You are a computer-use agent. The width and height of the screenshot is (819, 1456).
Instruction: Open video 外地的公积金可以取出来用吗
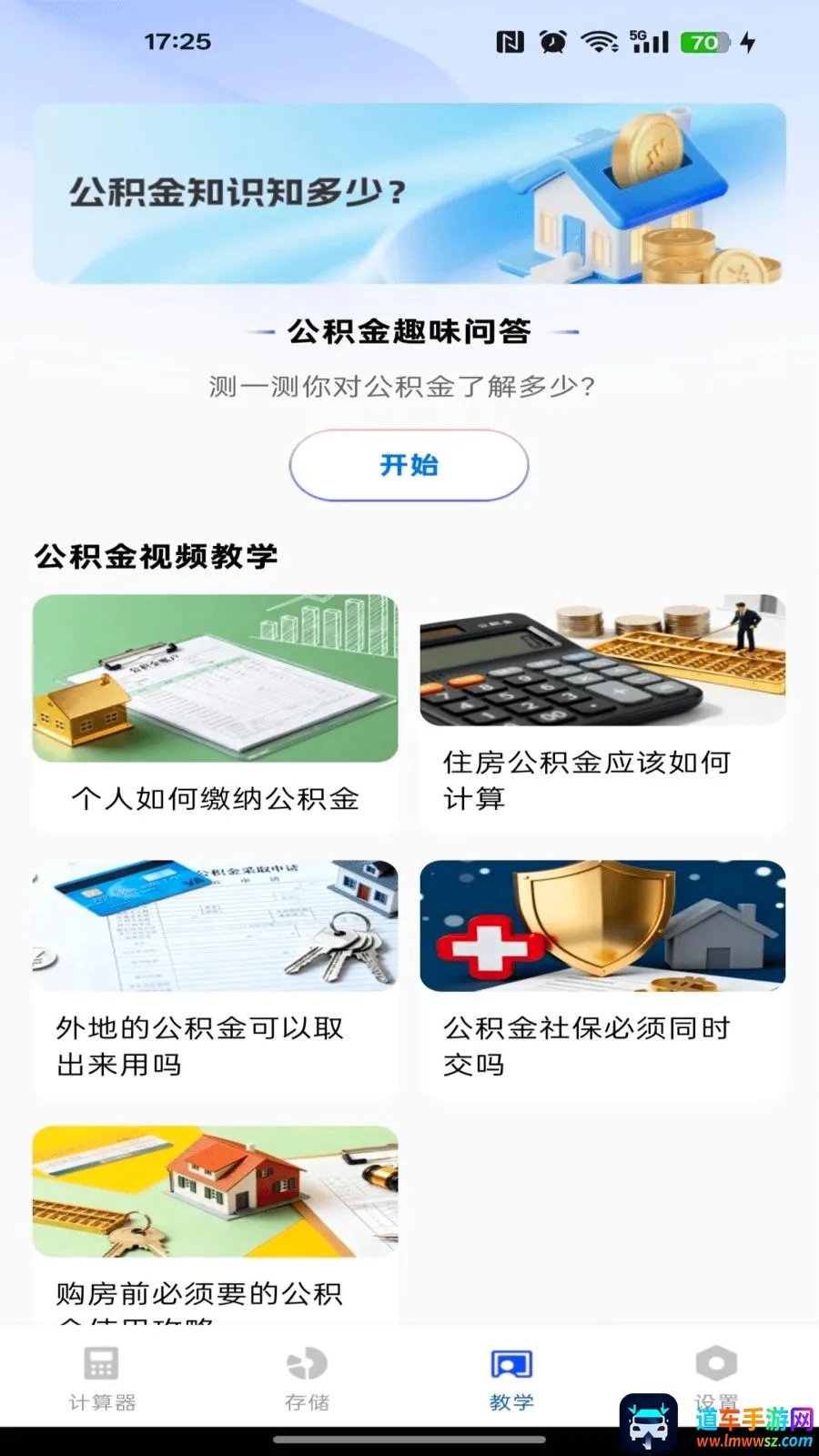tap(215, 980)
